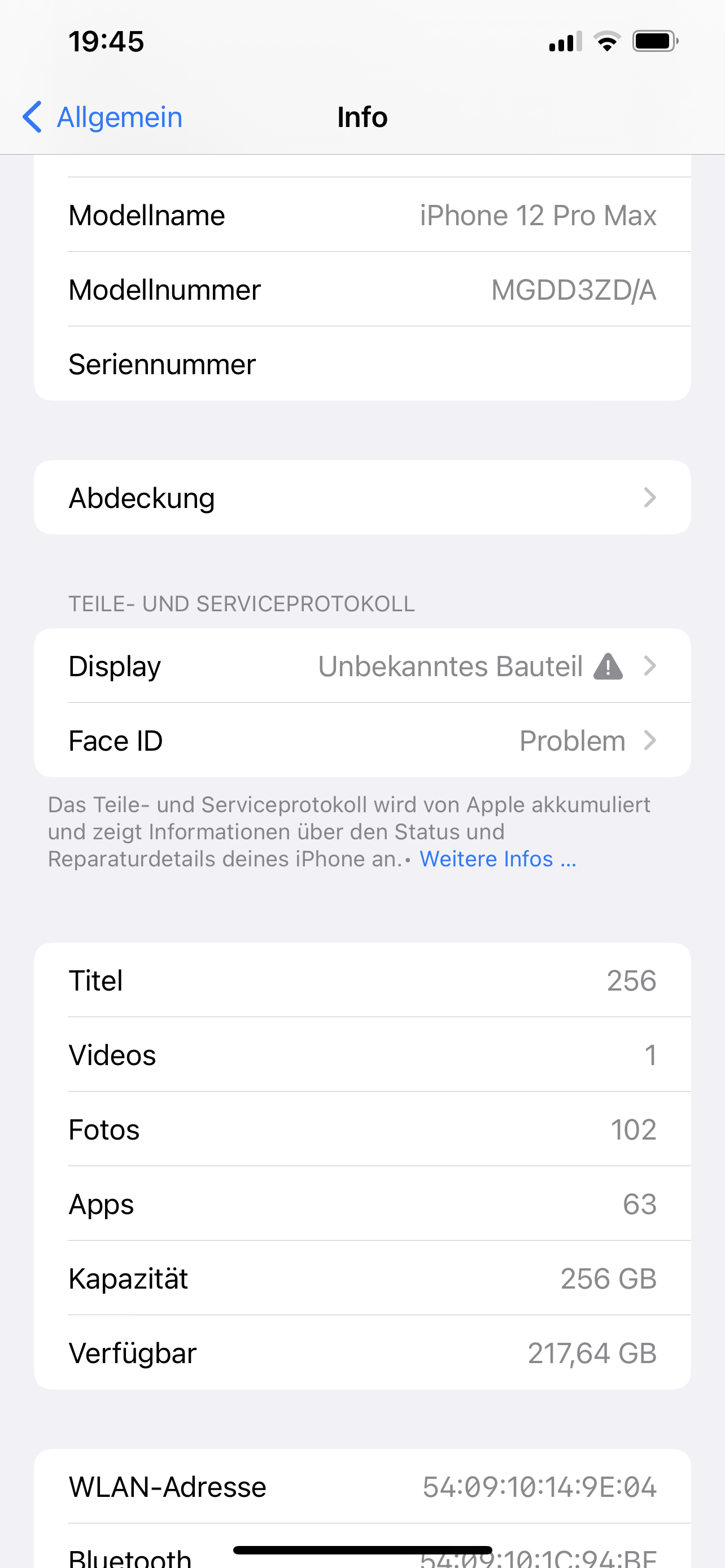Open the Abdeckung row
This screenshot has width=725, height=1568.
click(x=362, y=497)
